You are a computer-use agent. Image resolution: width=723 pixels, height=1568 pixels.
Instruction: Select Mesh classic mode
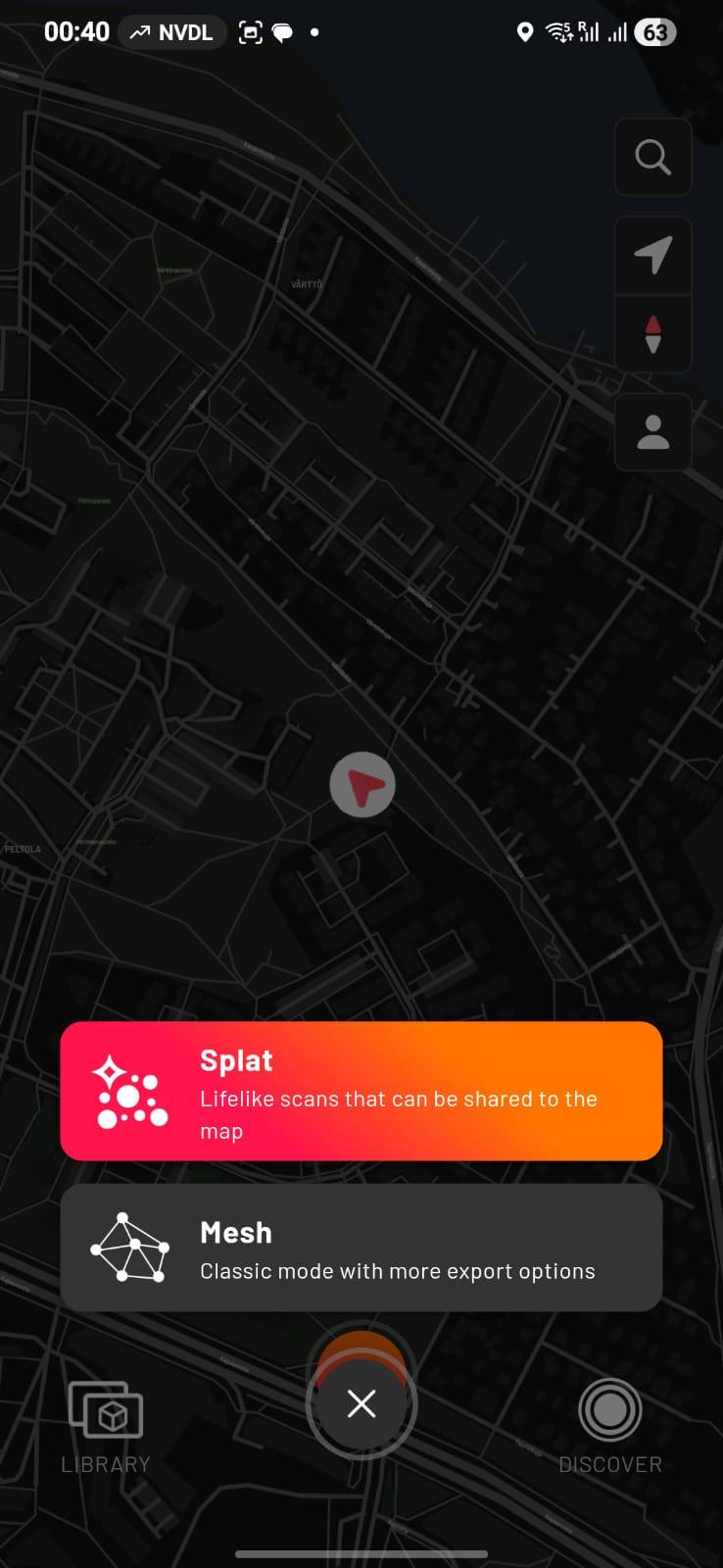pyautogui.click(x=361, y=1248)
